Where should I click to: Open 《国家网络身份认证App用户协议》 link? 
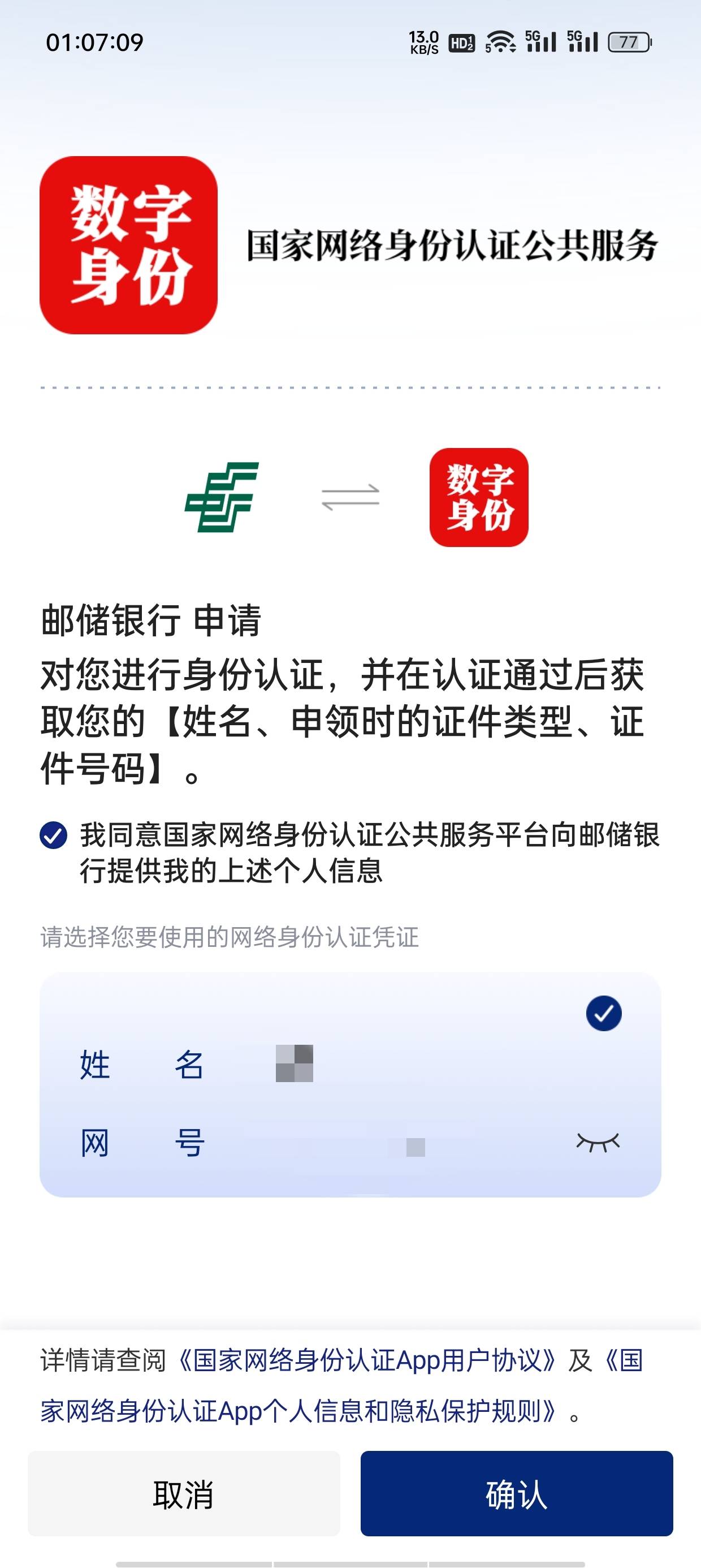pos(367,1361)
